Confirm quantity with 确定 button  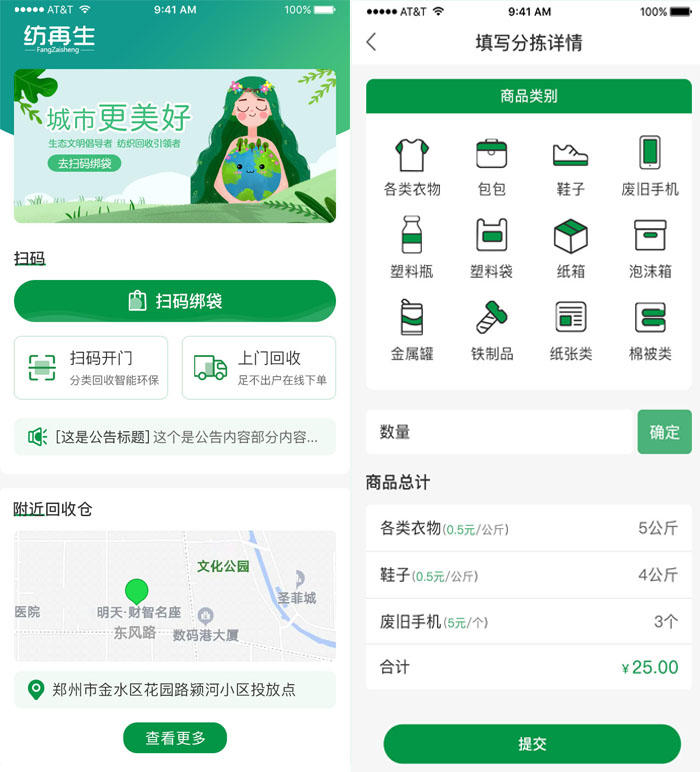click(664, 432)
